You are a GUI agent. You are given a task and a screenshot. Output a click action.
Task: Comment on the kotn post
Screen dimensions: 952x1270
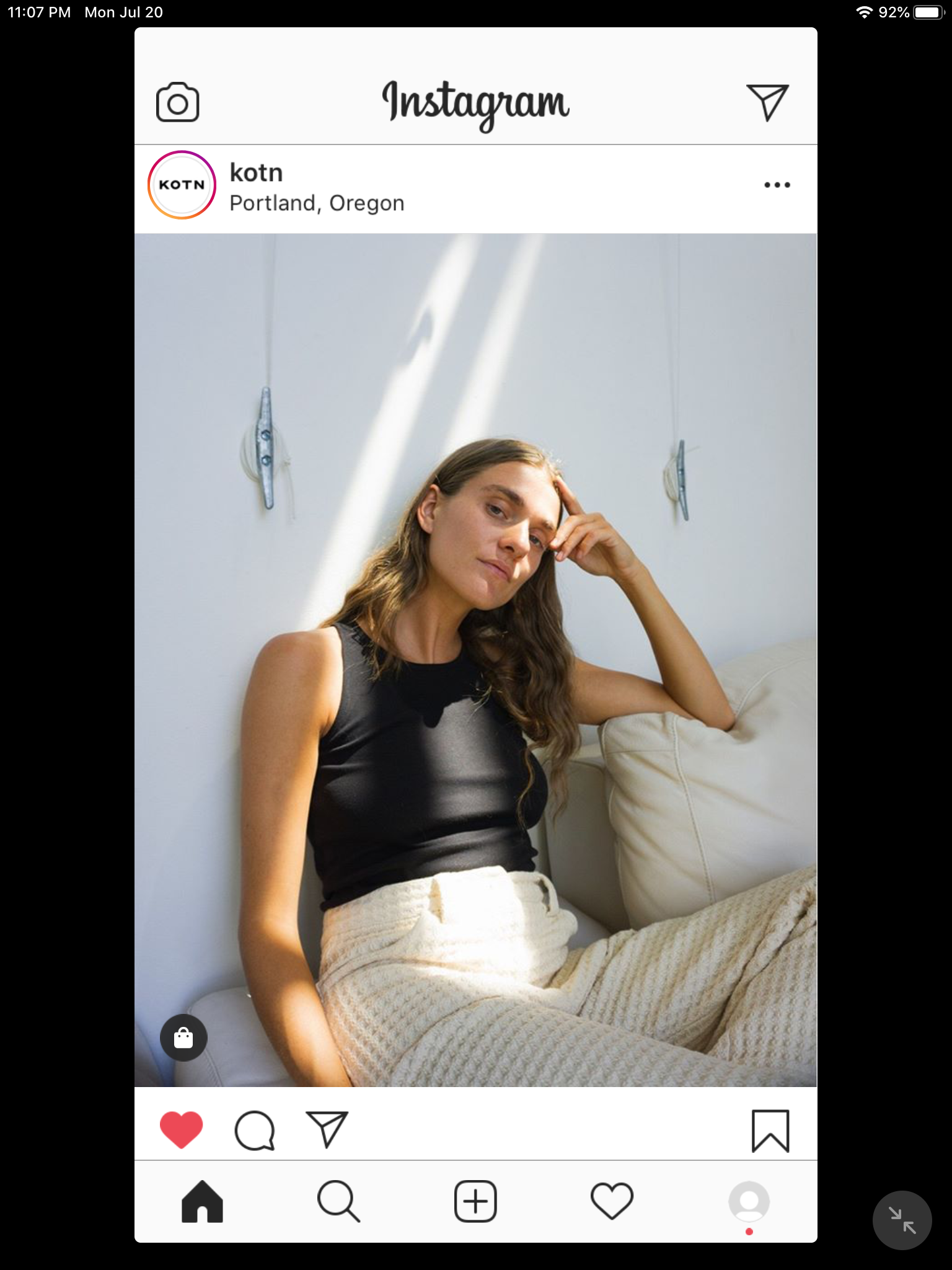[x=254, y=1130]
